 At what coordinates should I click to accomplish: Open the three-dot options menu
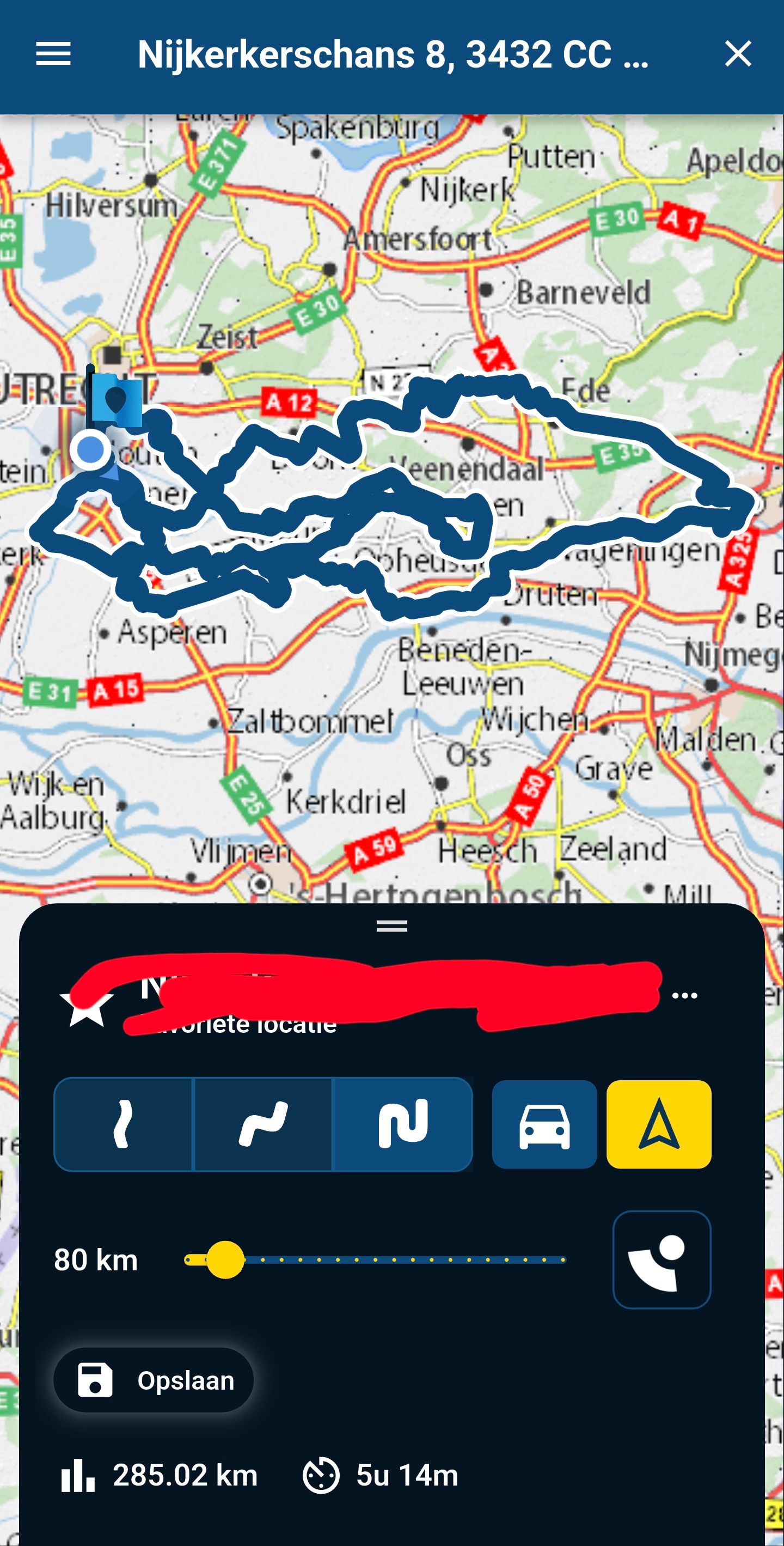684,996
